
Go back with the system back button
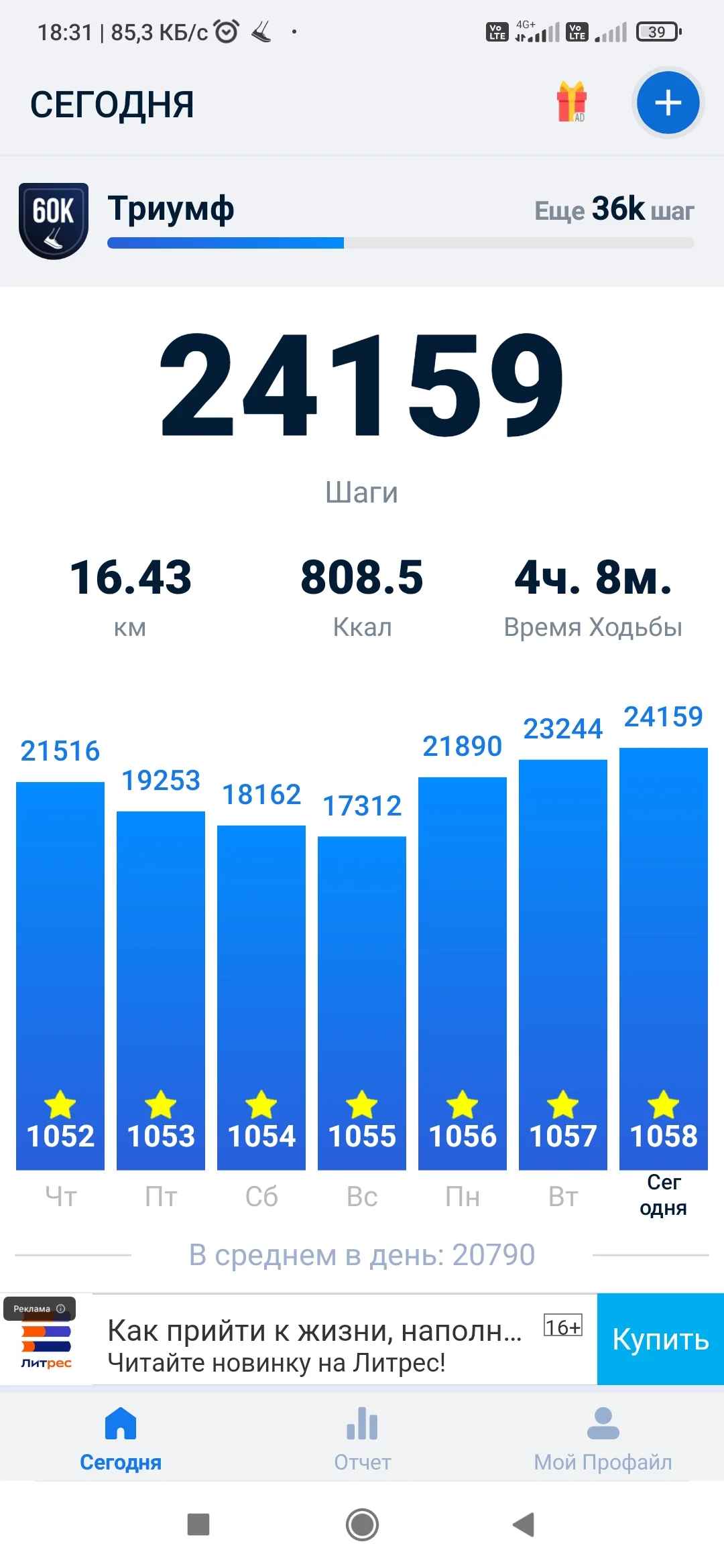click(524, 1524)
